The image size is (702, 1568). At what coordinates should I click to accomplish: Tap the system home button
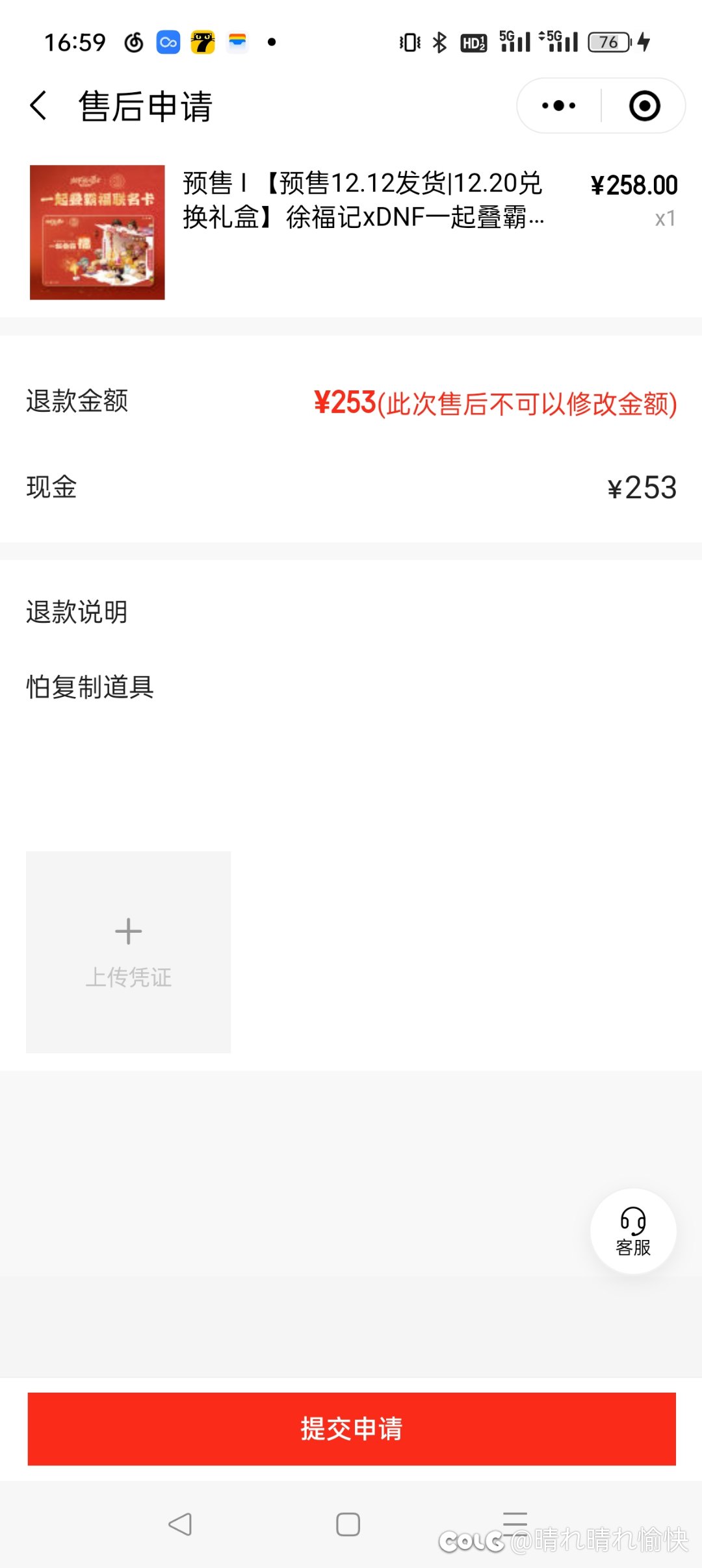(x=348, y=1524)
